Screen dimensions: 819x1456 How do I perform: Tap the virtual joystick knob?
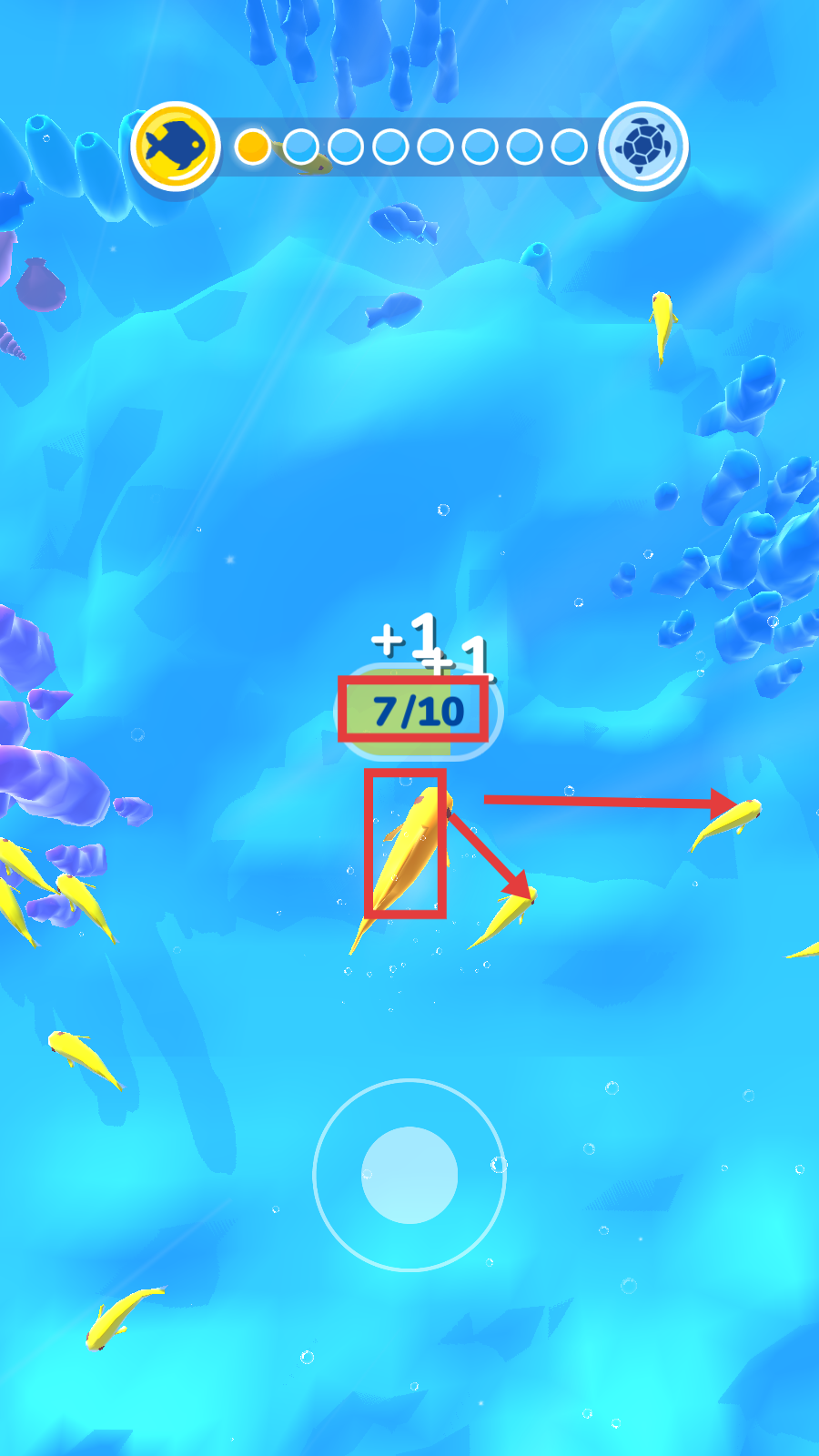pos(409,1175)
